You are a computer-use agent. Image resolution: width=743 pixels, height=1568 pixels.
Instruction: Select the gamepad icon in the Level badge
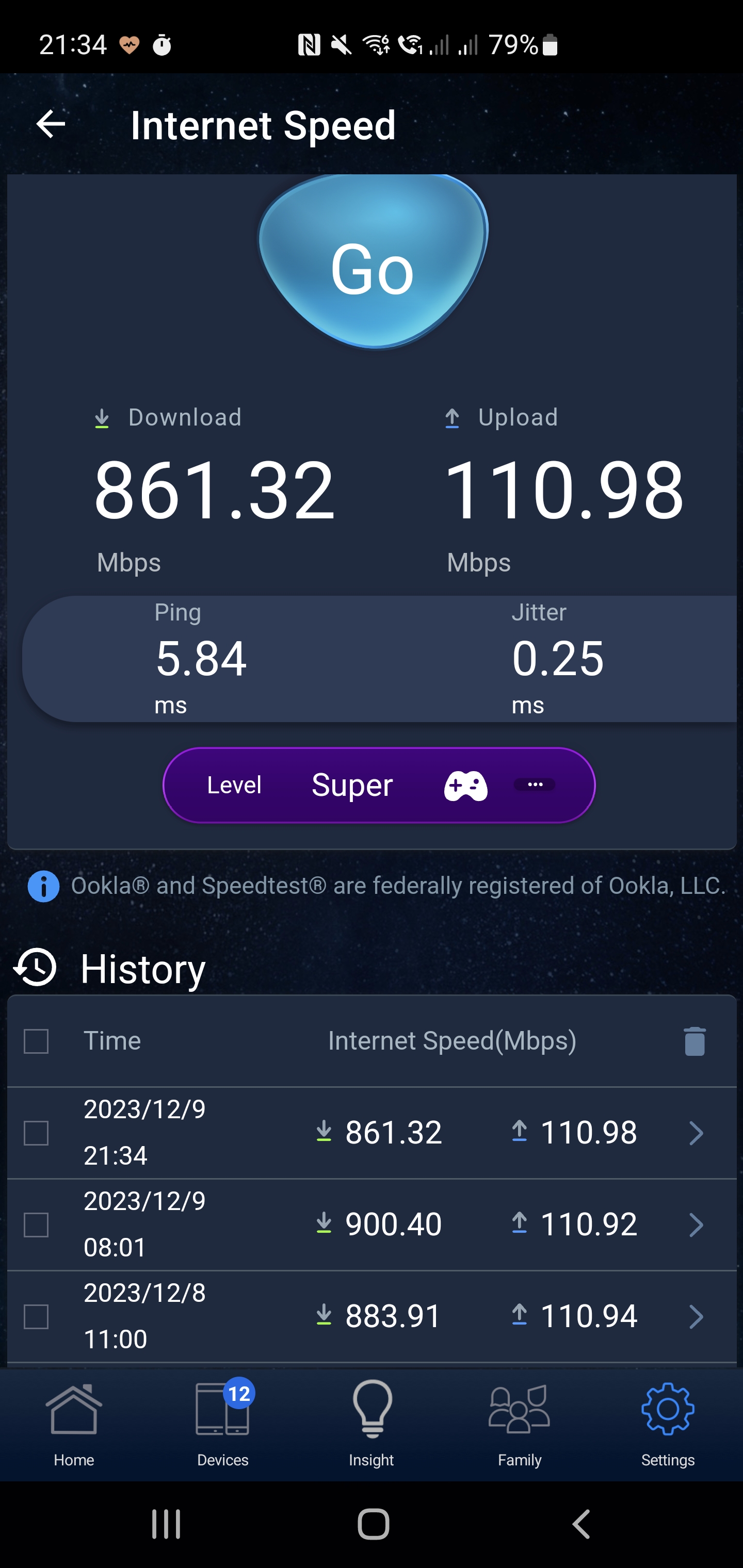(x=465, y=785)
